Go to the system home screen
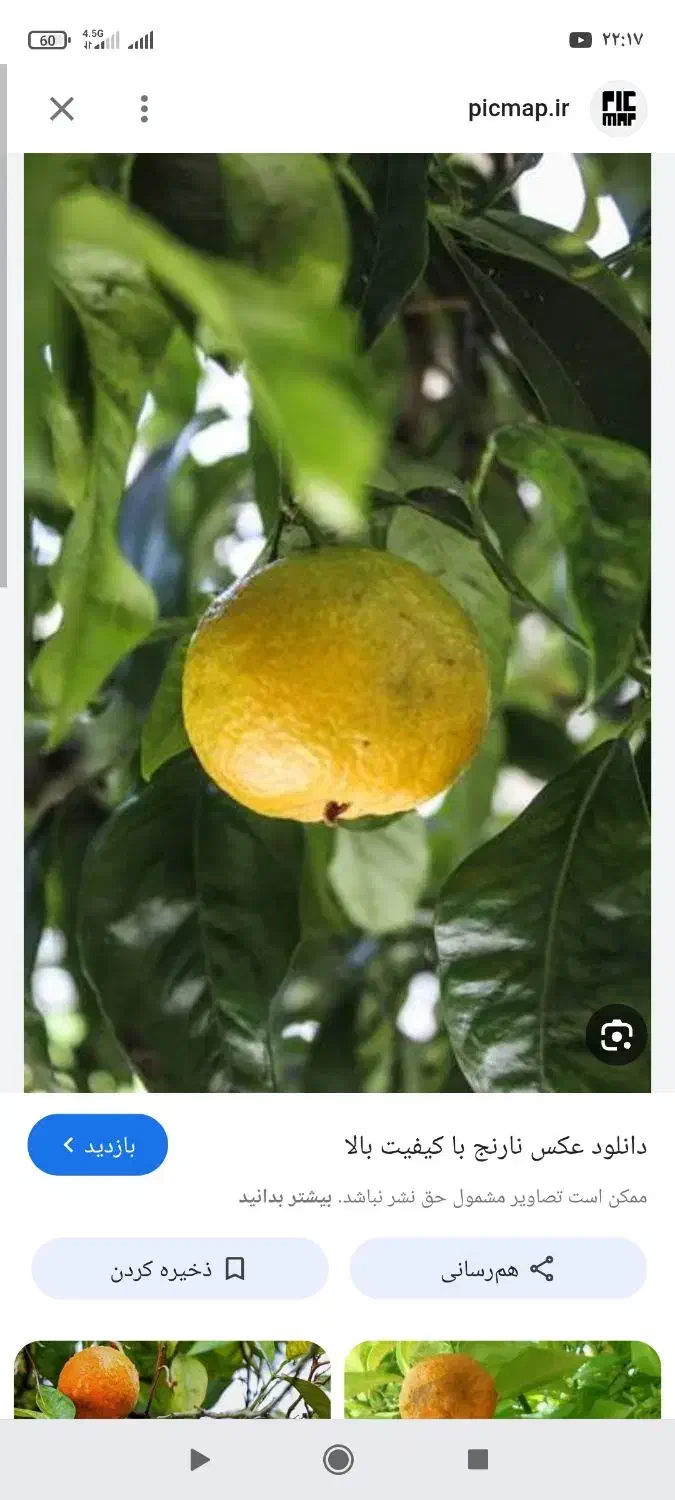 pos(338,1460)
